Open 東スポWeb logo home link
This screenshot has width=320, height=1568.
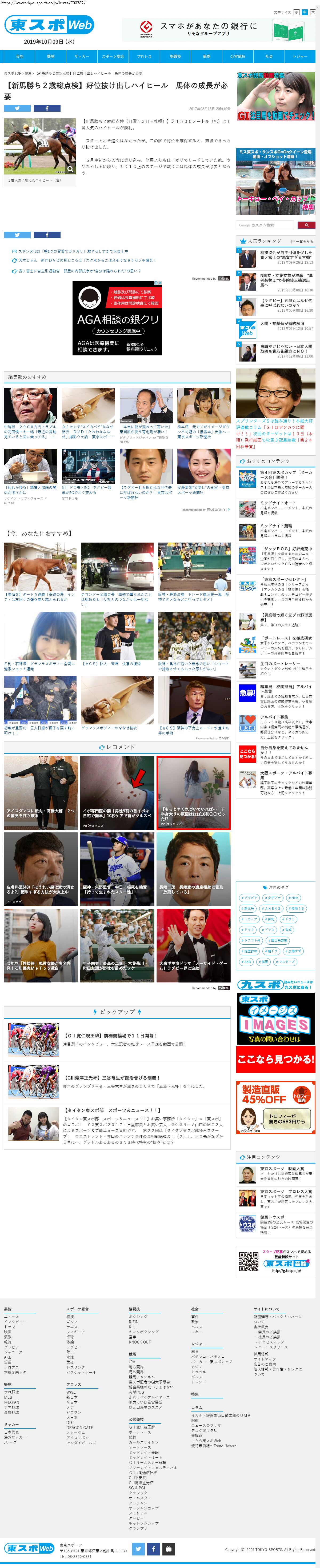(49, 25)
